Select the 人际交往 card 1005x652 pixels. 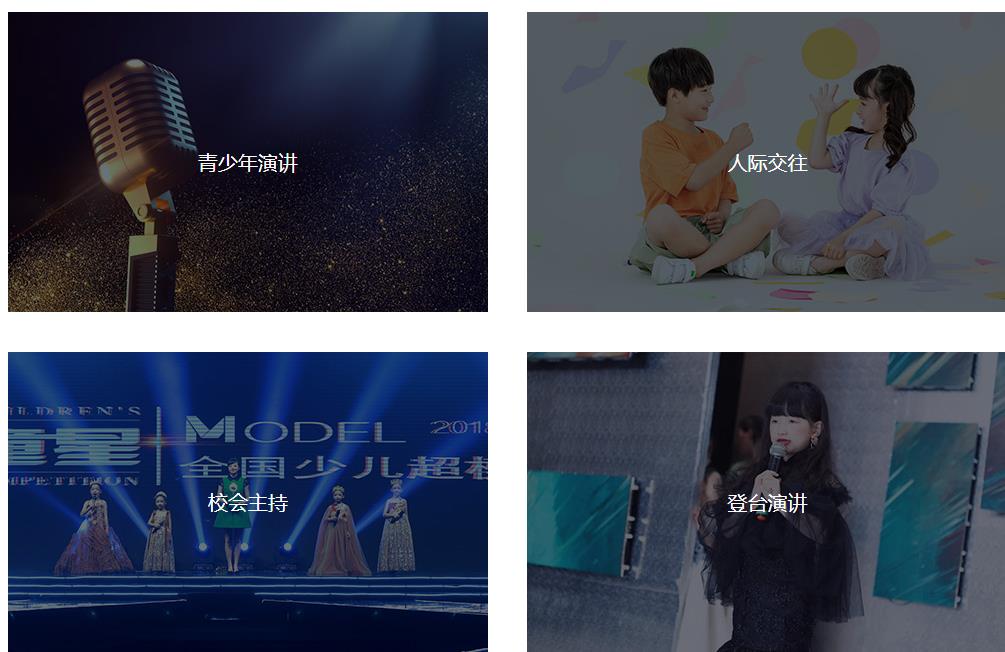point(766,162)
